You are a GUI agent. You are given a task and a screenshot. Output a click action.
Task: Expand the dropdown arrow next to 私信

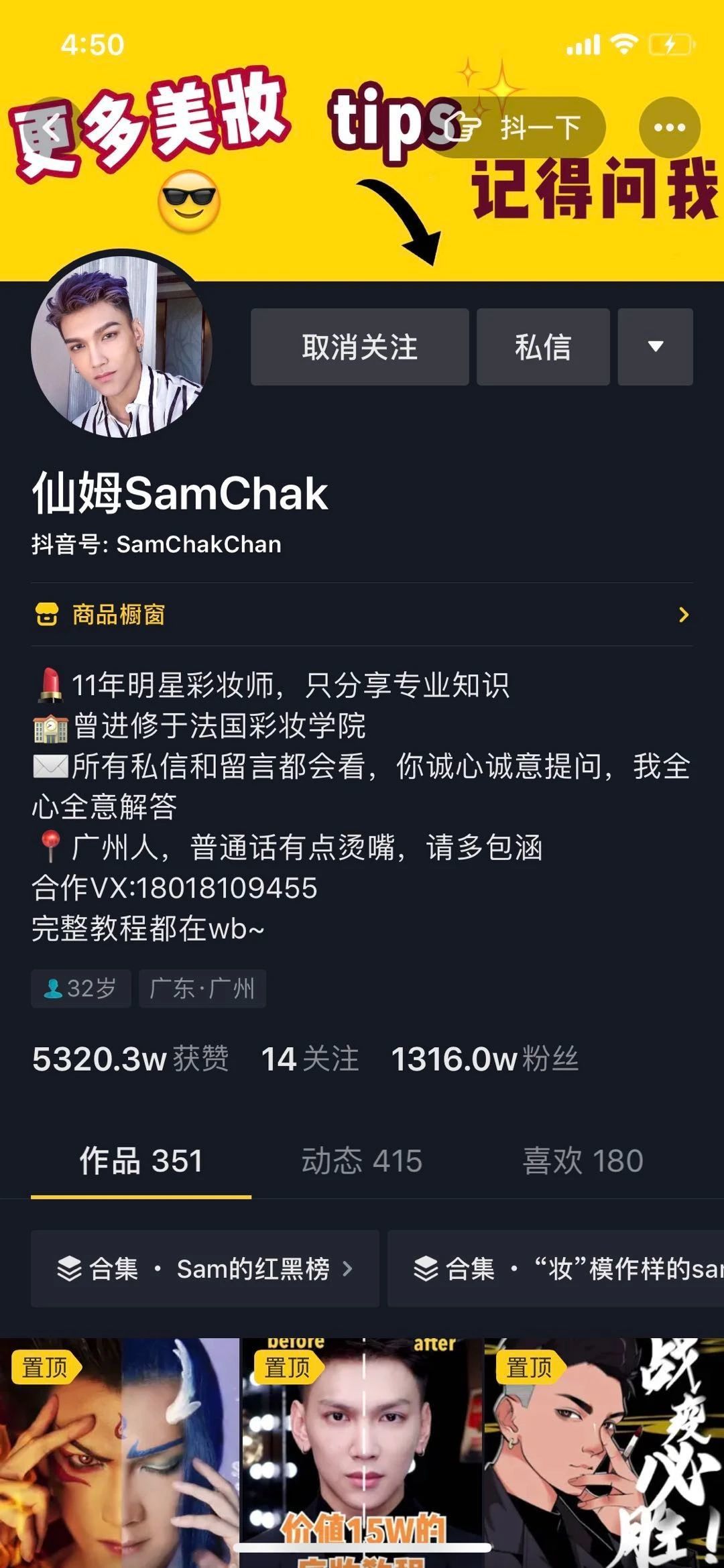655,347
